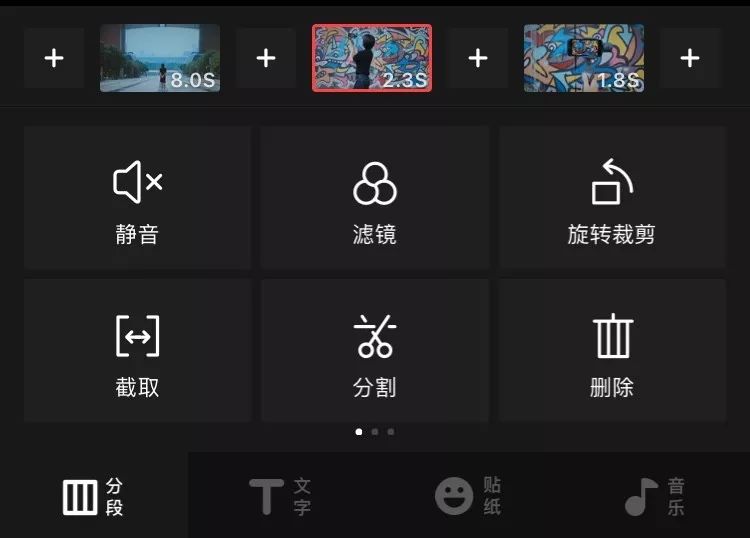Open 旋转裁剪 rotate and crop

[612, 199]
